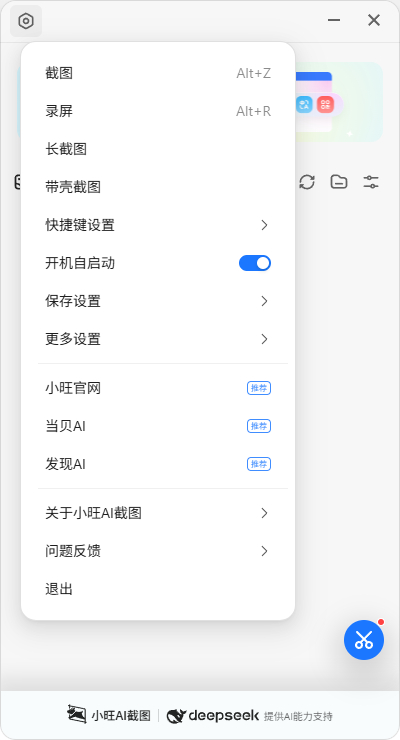The height and width of the screenshot is (740, 400).
Task: Minimize the window
Action: (334, 20)
